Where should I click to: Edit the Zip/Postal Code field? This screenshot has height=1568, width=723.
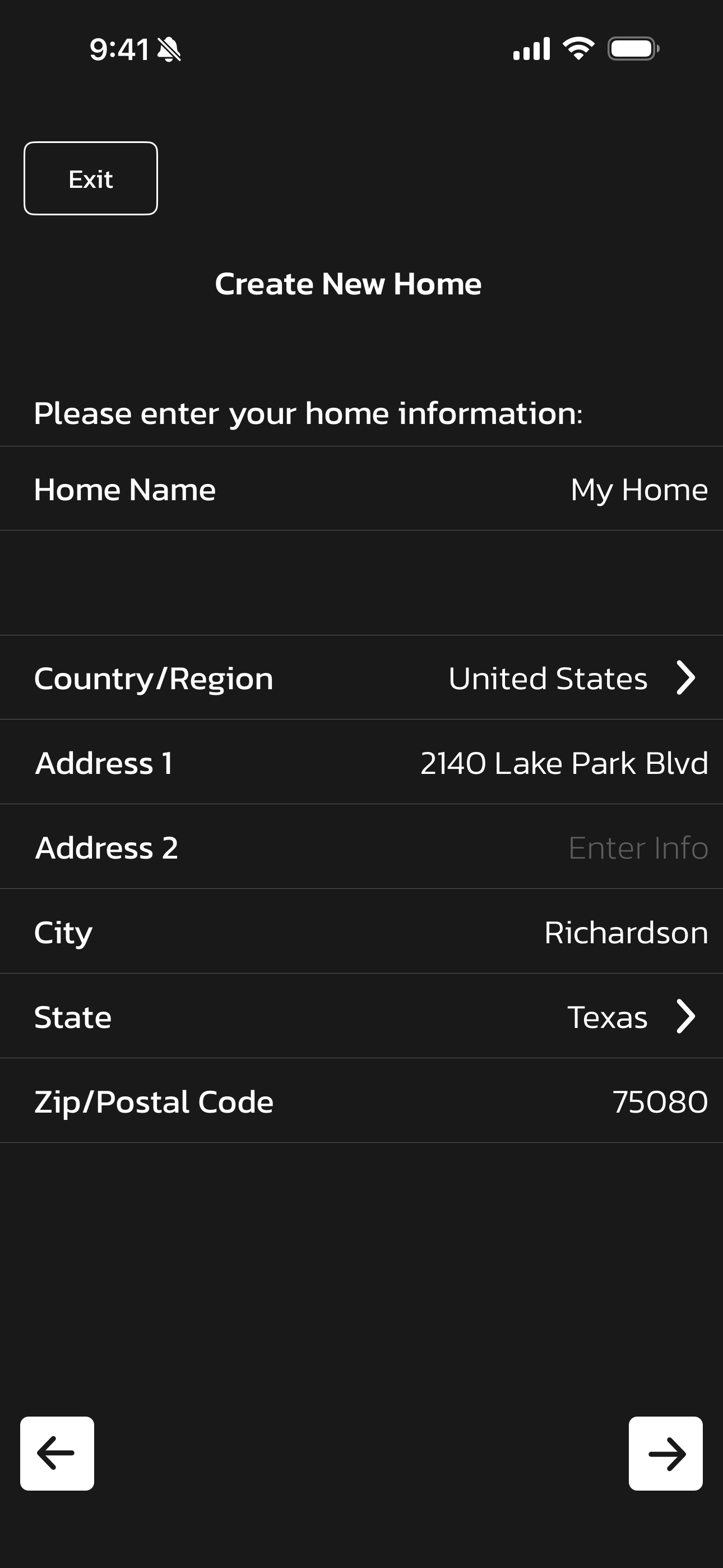point(659,1101)
